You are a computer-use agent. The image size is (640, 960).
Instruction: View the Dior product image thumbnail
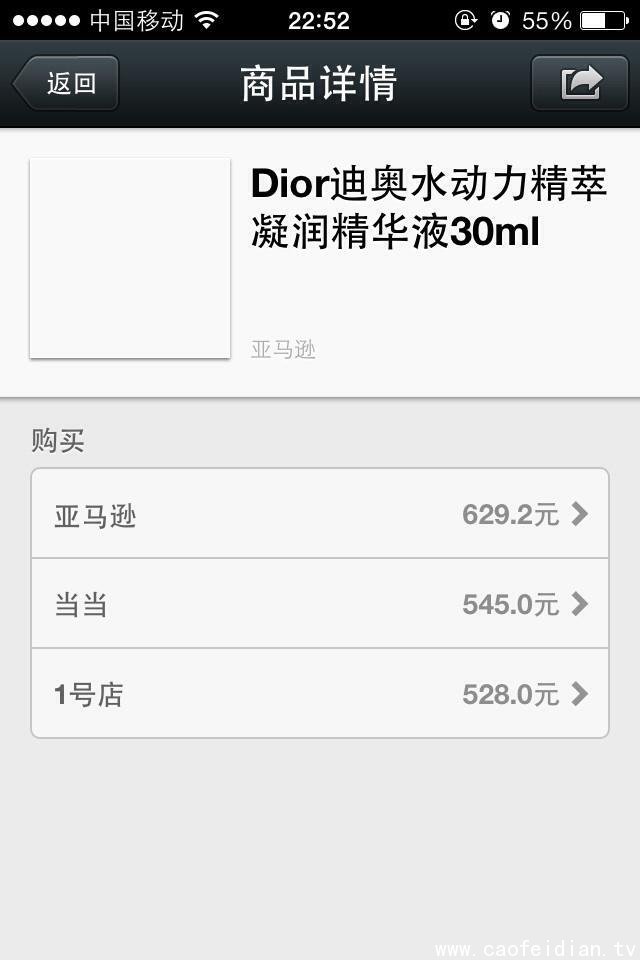point(130,258)
